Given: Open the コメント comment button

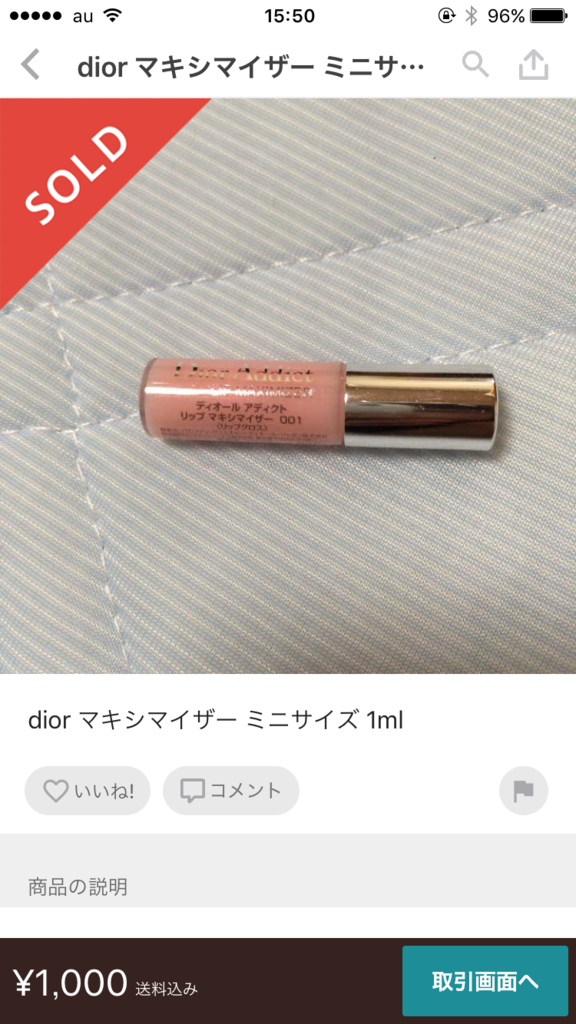Looking at the screenshot, I should [231, 790].
